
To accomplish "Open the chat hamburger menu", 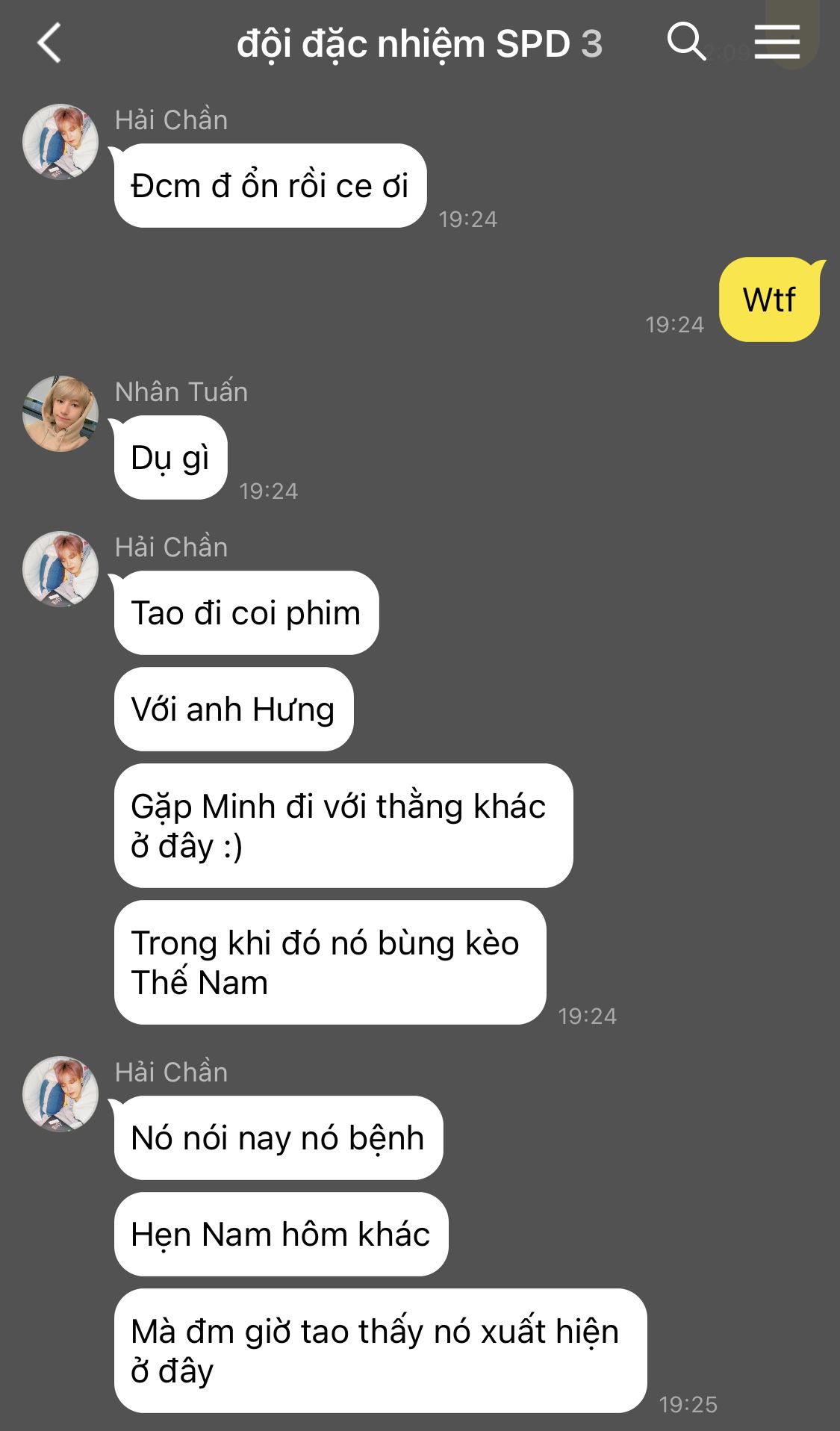I will click(777, 41).
